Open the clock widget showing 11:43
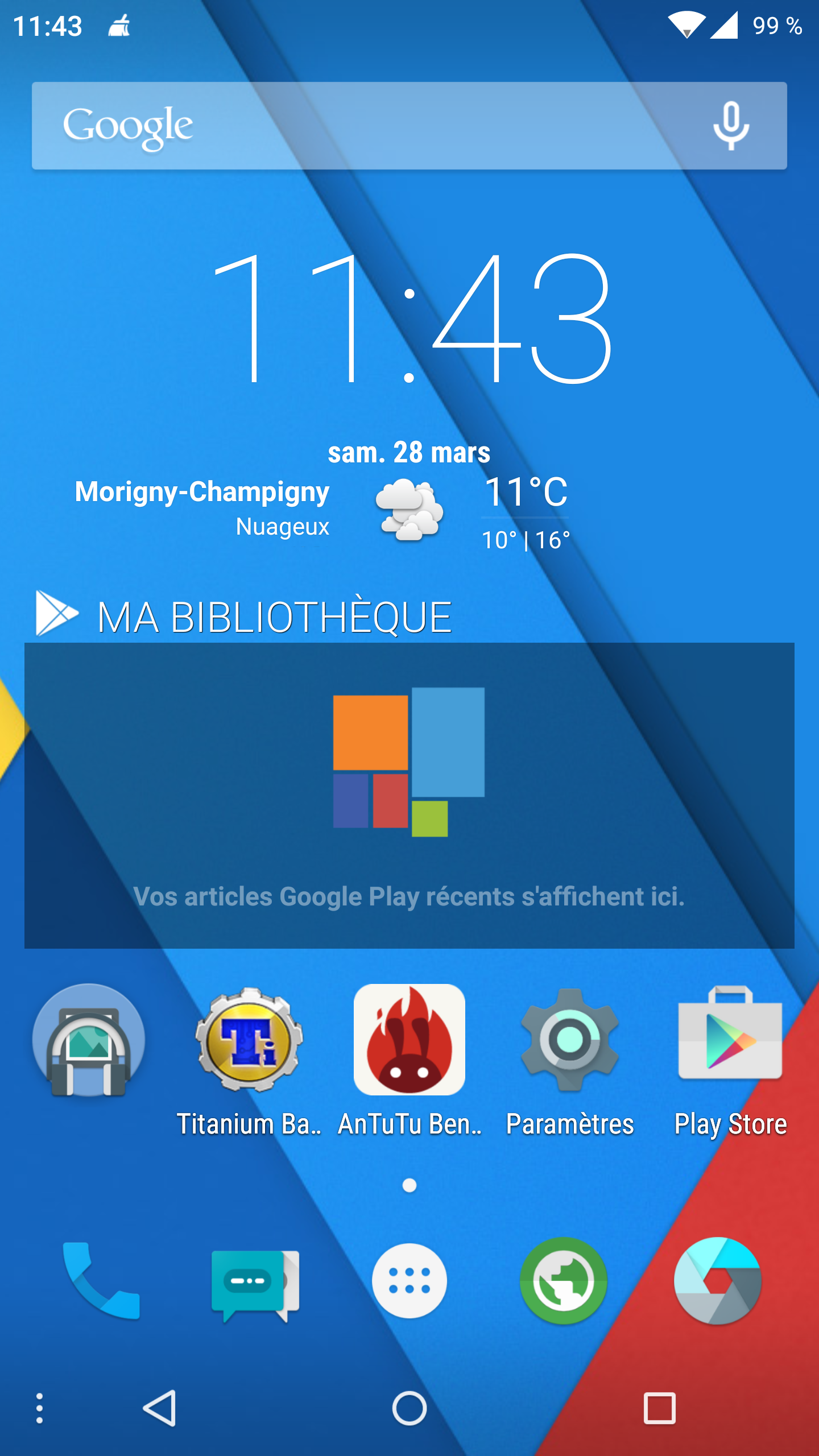This screenshot has height=1456, width=819. pyautogui.click(x=409, y=318)
